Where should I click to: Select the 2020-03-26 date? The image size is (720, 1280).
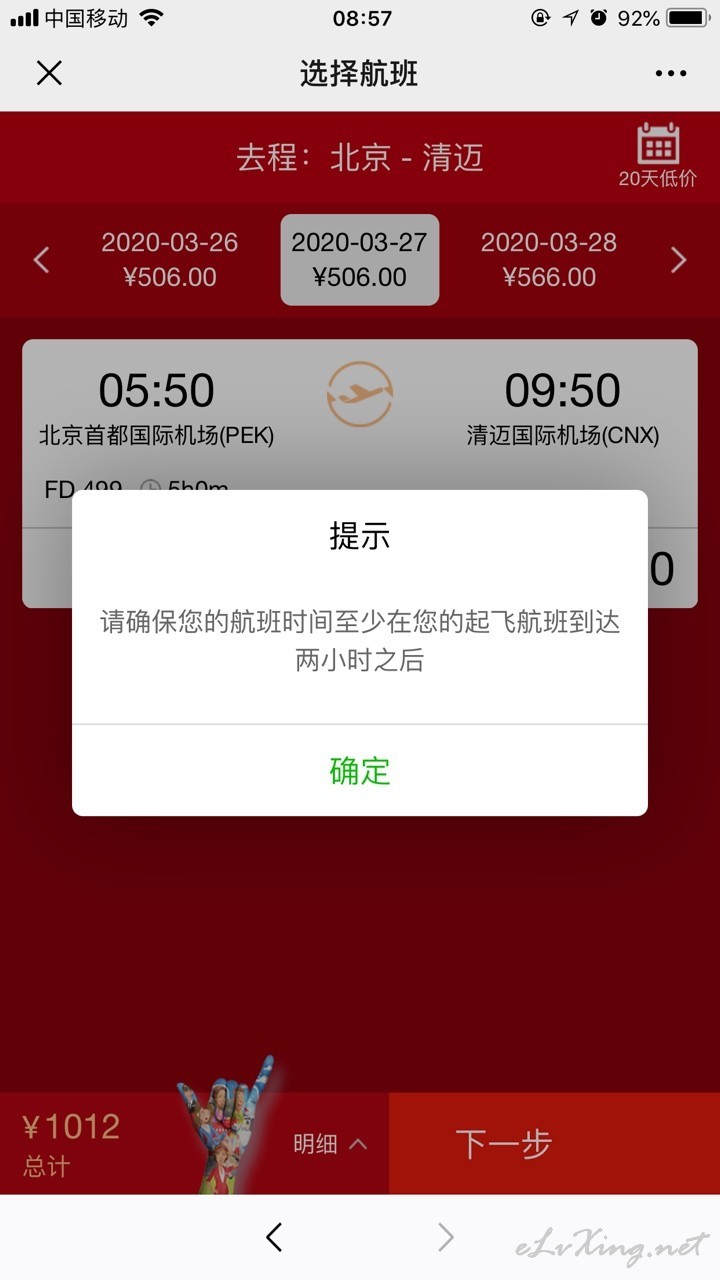pyautogui.click(x=170, y=259)
